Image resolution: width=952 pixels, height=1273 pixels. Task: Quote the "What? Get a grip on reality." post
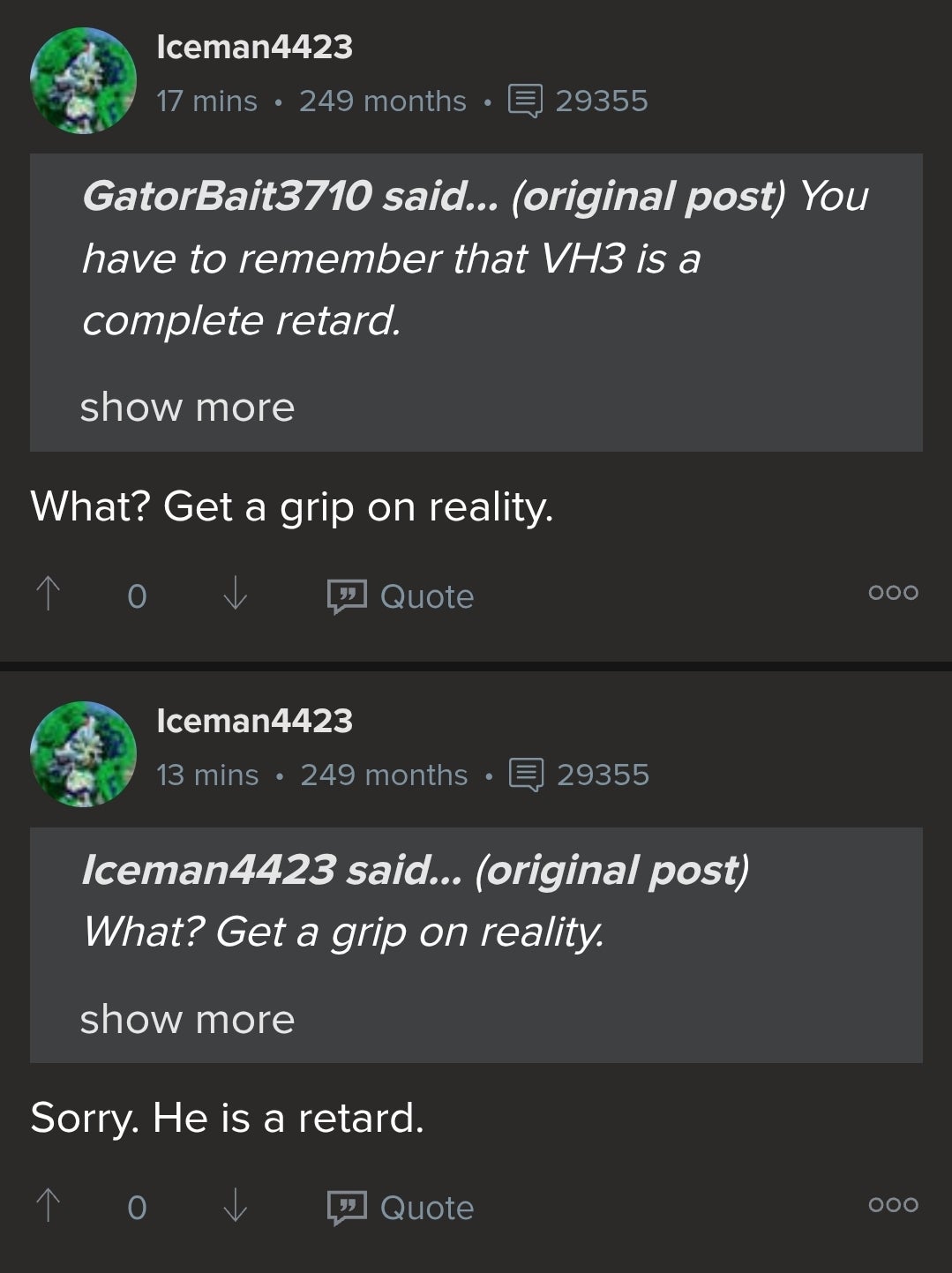pos(401,596)
